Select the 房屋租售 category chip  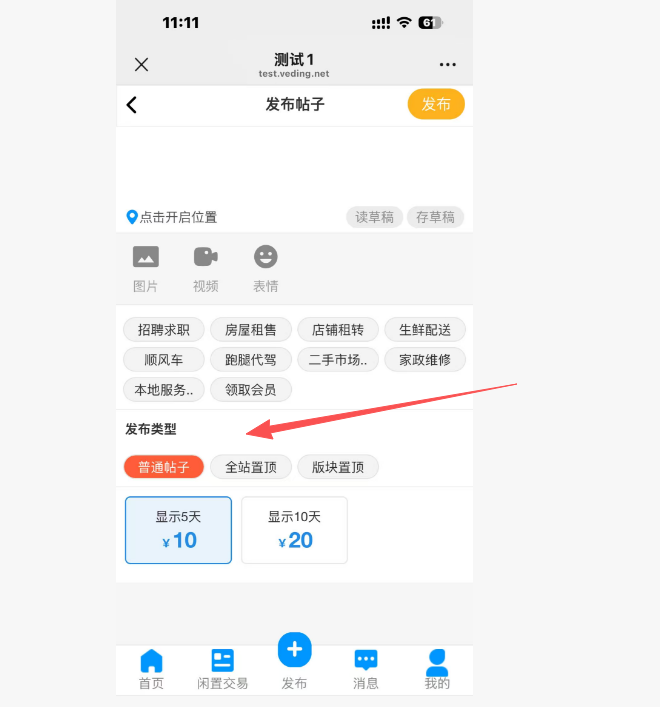(x=251, y=329)
